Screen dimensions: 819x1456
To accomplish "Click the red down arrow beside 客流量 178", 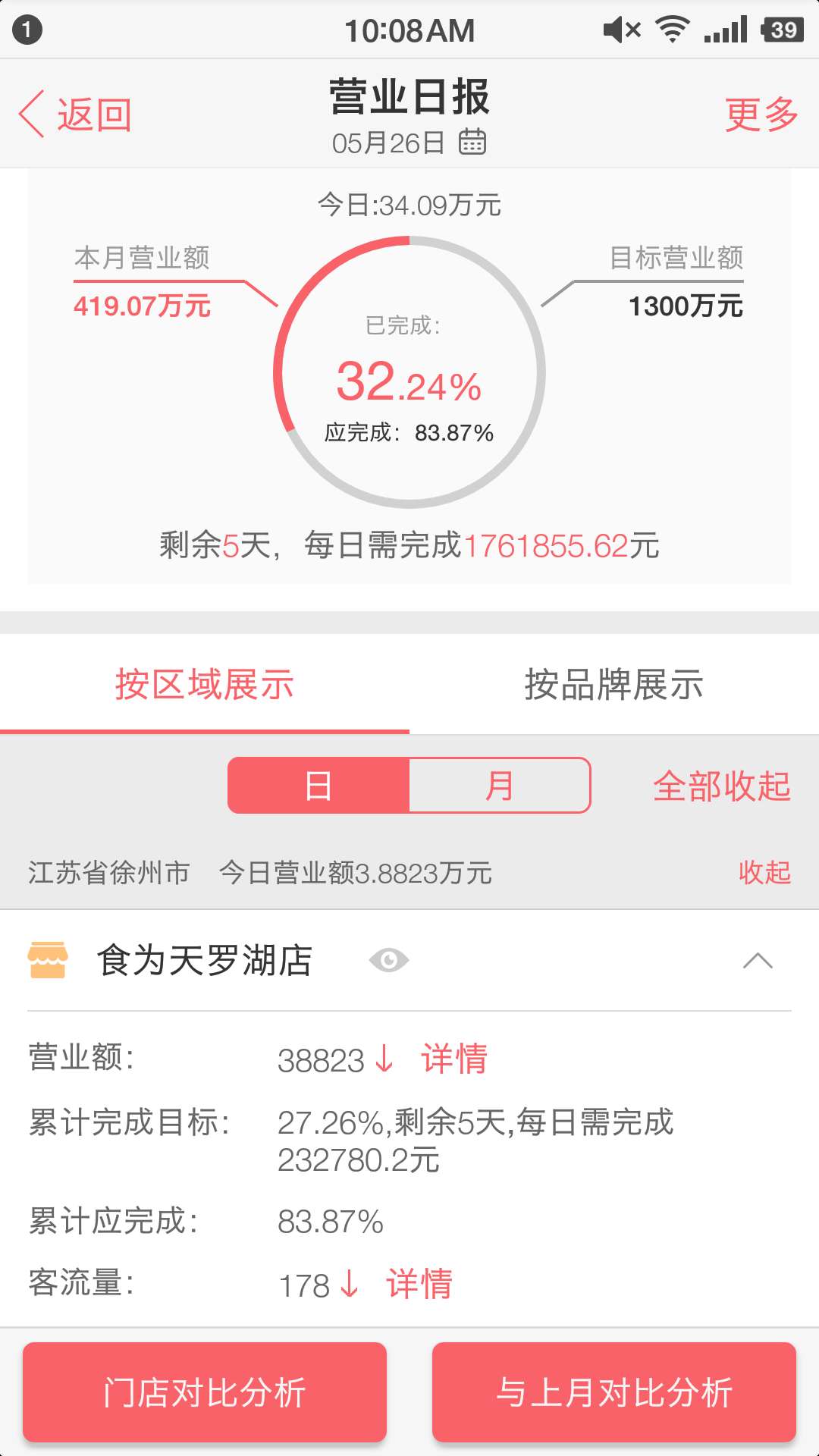I will [348, 1285].
